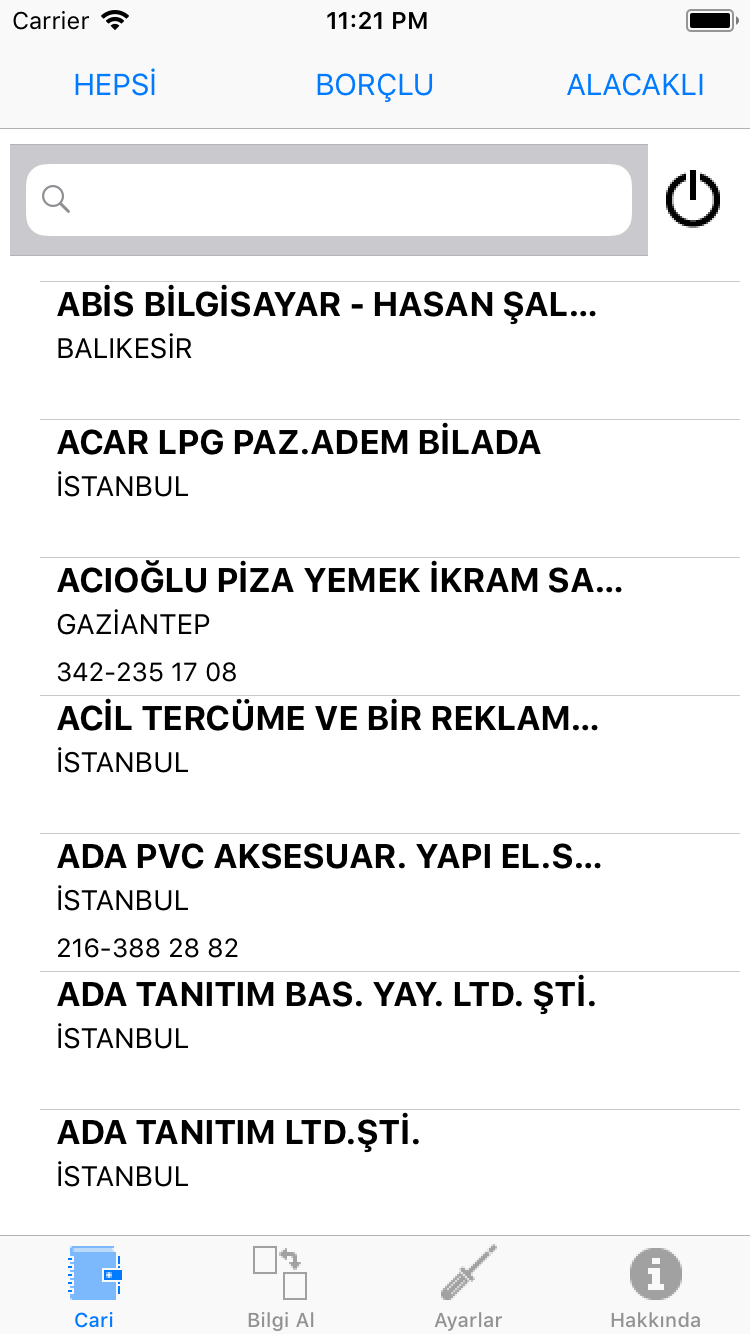750x1334 pixels.
Task: Switch to the ALACAKLI filter
Action: [635, 85]
